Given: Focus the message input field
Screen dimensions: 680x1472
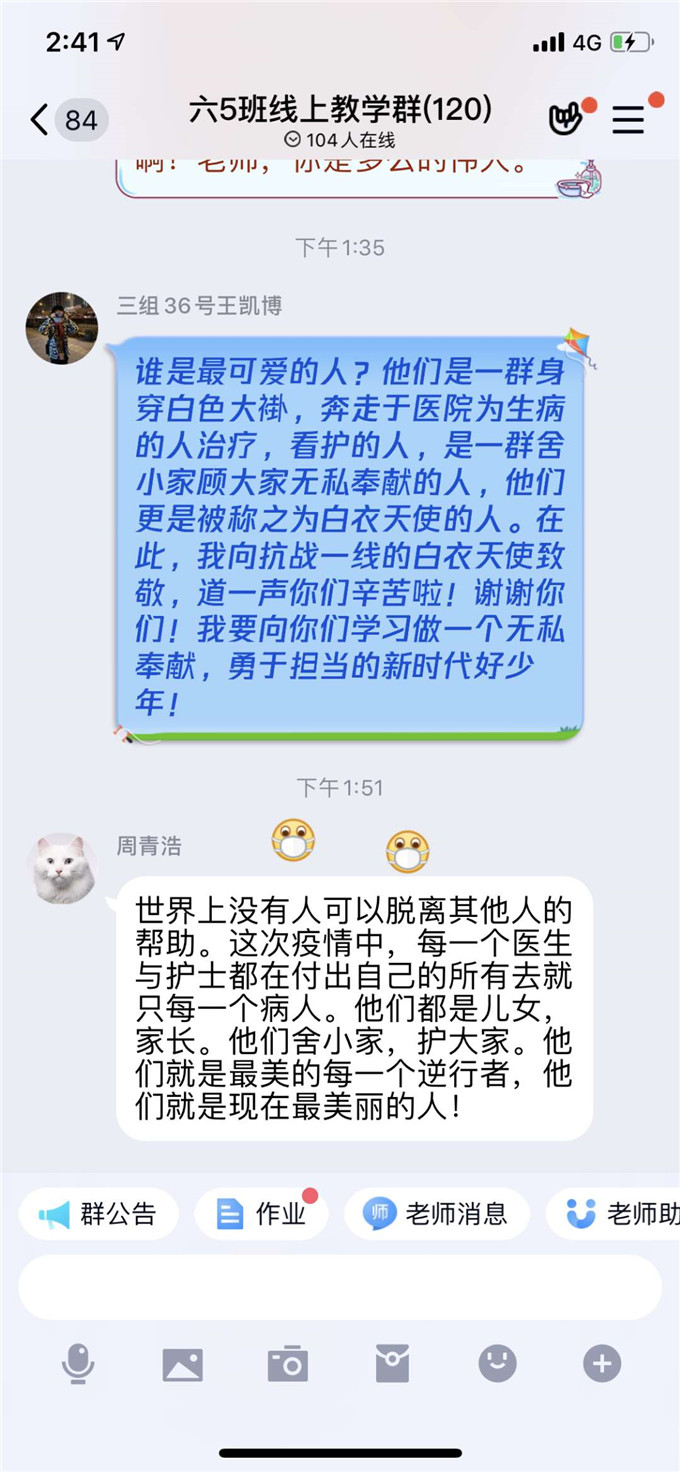Looking at the screenshot, I should 340,1287.
